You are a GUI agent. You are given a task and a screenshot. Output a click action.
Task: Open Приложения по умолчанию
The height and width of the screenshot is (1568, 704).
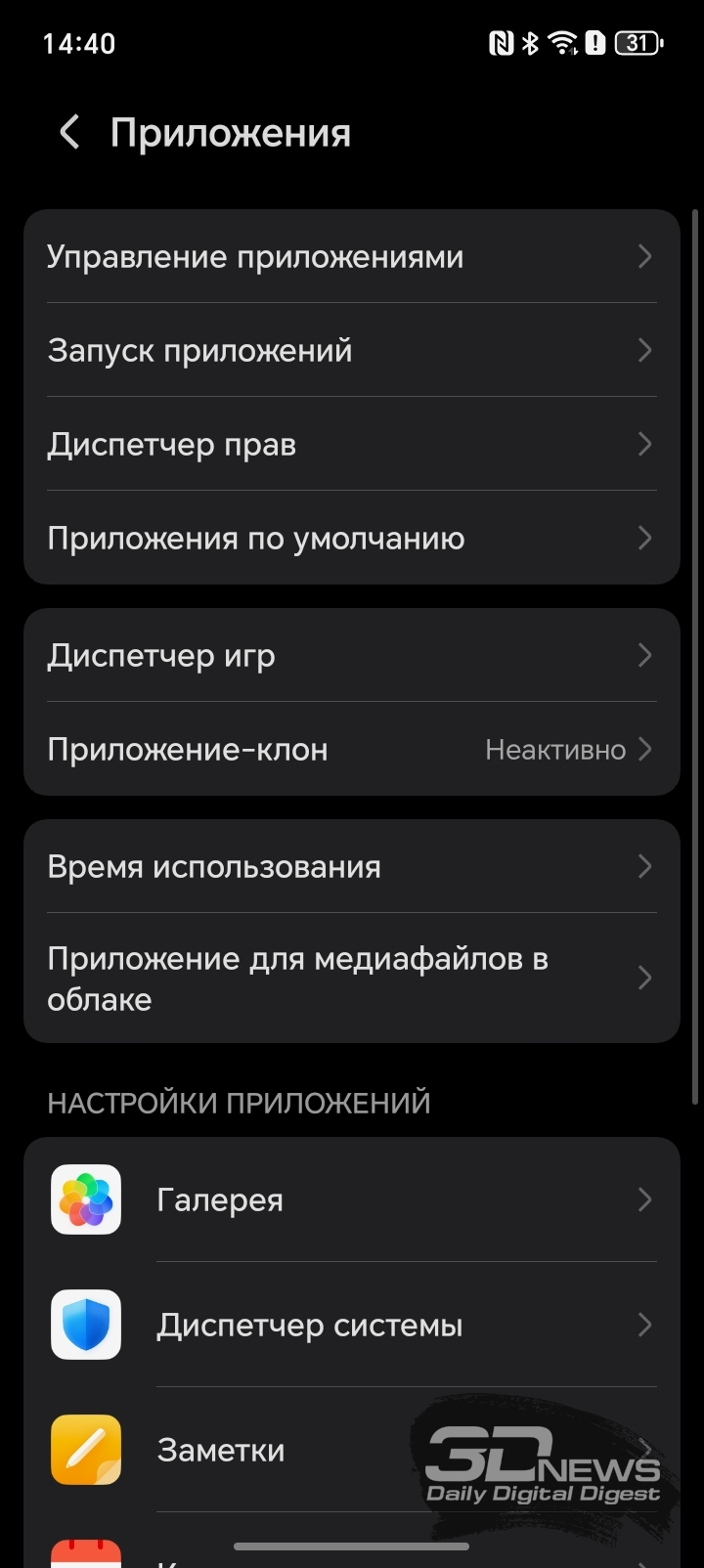click(351, 539)
